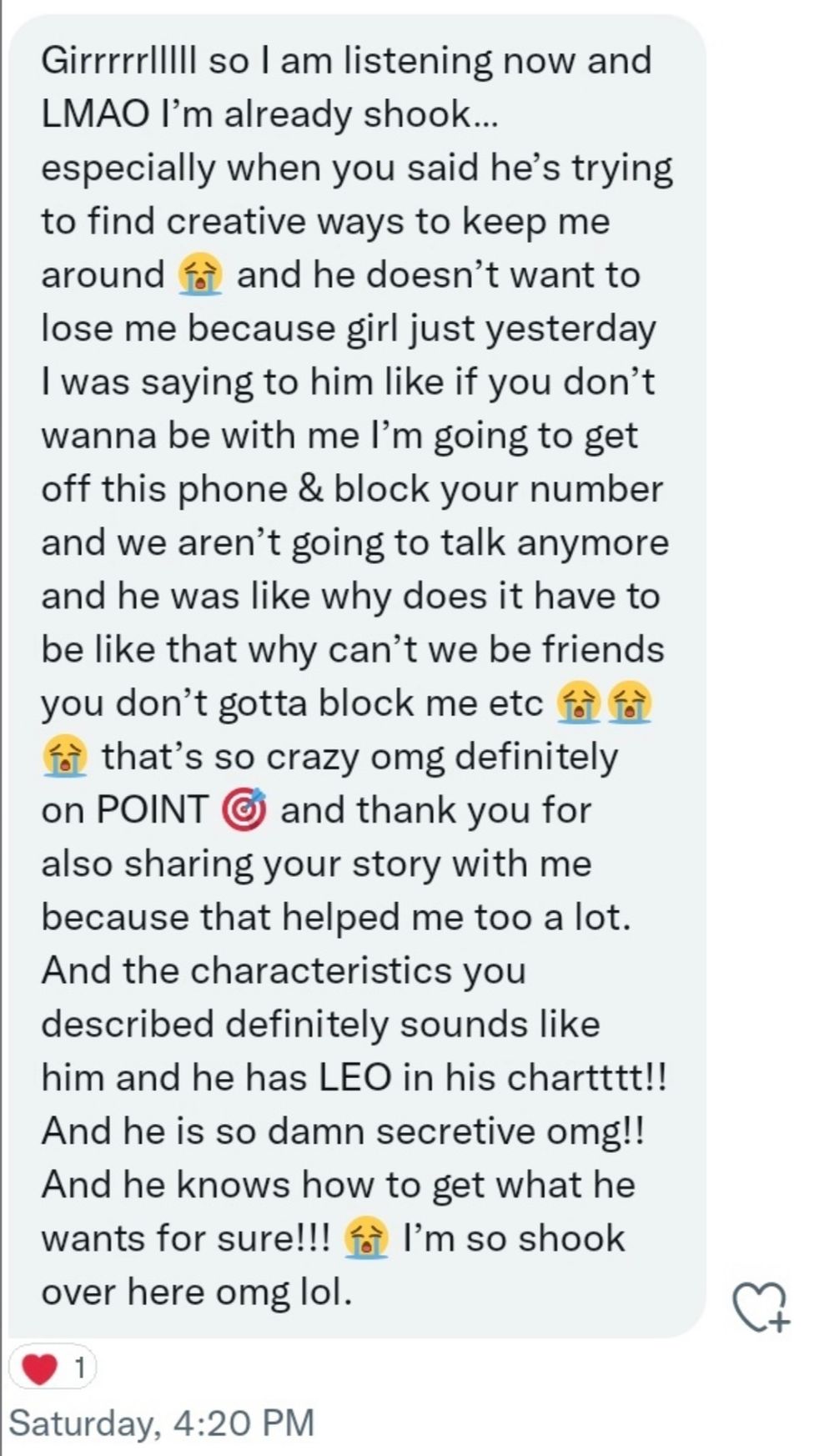This screenshot has height=1456, width=834.
Task: Open the heart reaction count
Action: point(52,1368)
